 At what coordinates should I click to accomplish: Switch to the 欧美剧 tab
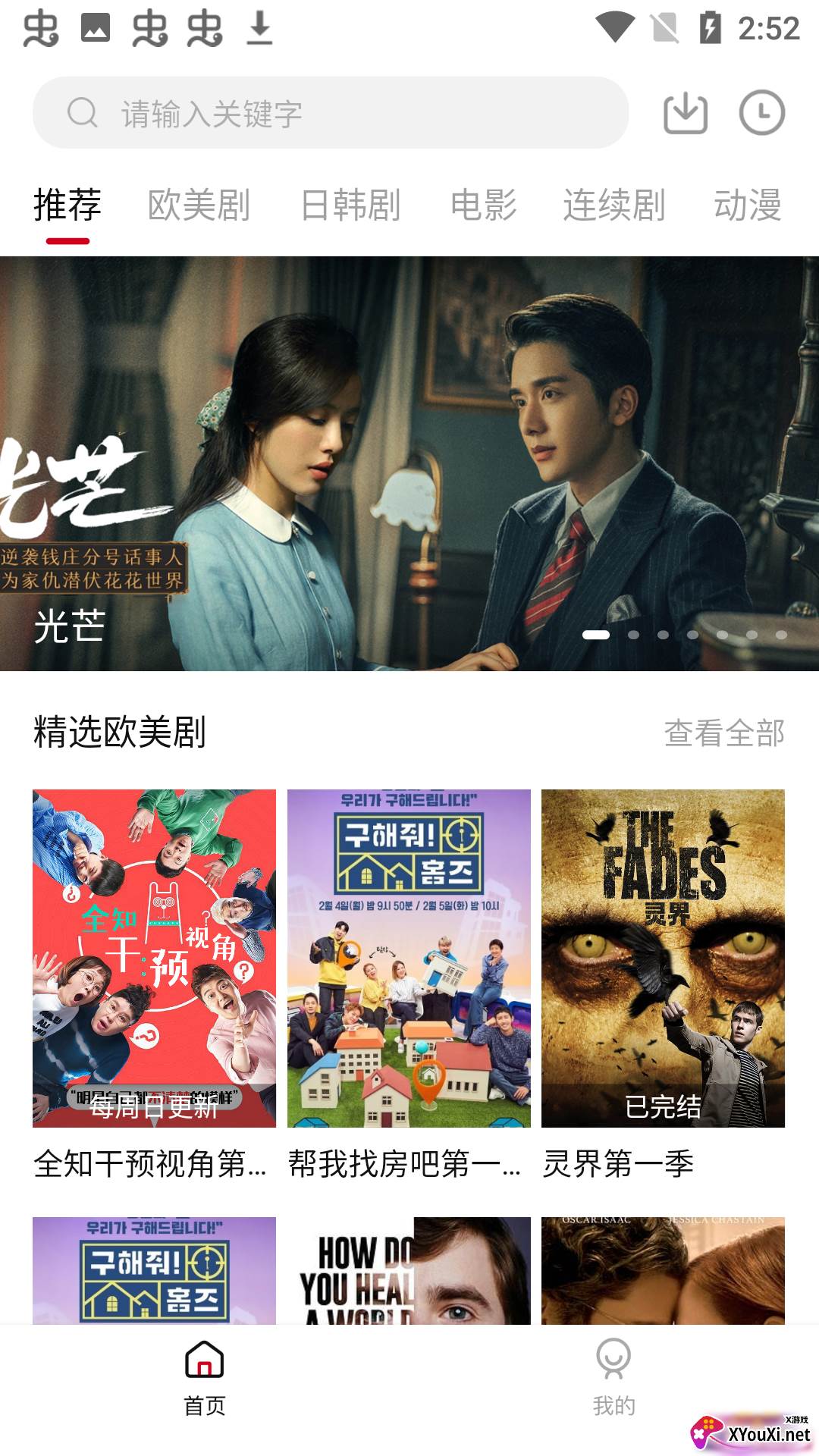(199, 205)
